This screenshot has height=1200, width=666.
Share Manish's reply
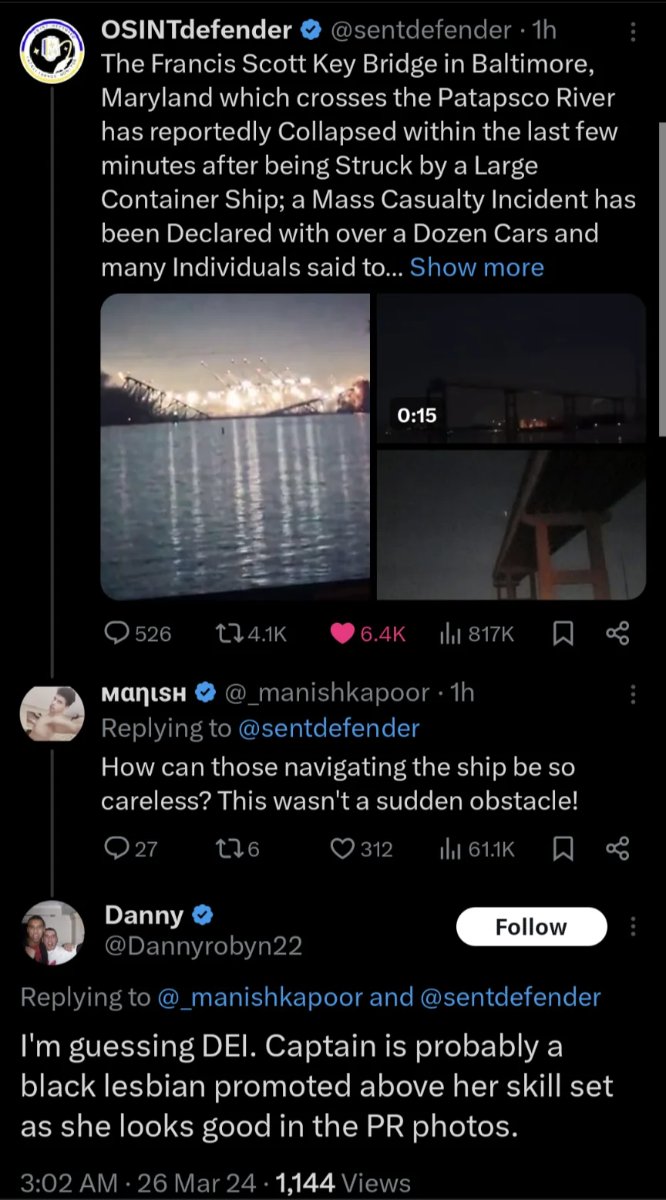(x=618, y=849)
